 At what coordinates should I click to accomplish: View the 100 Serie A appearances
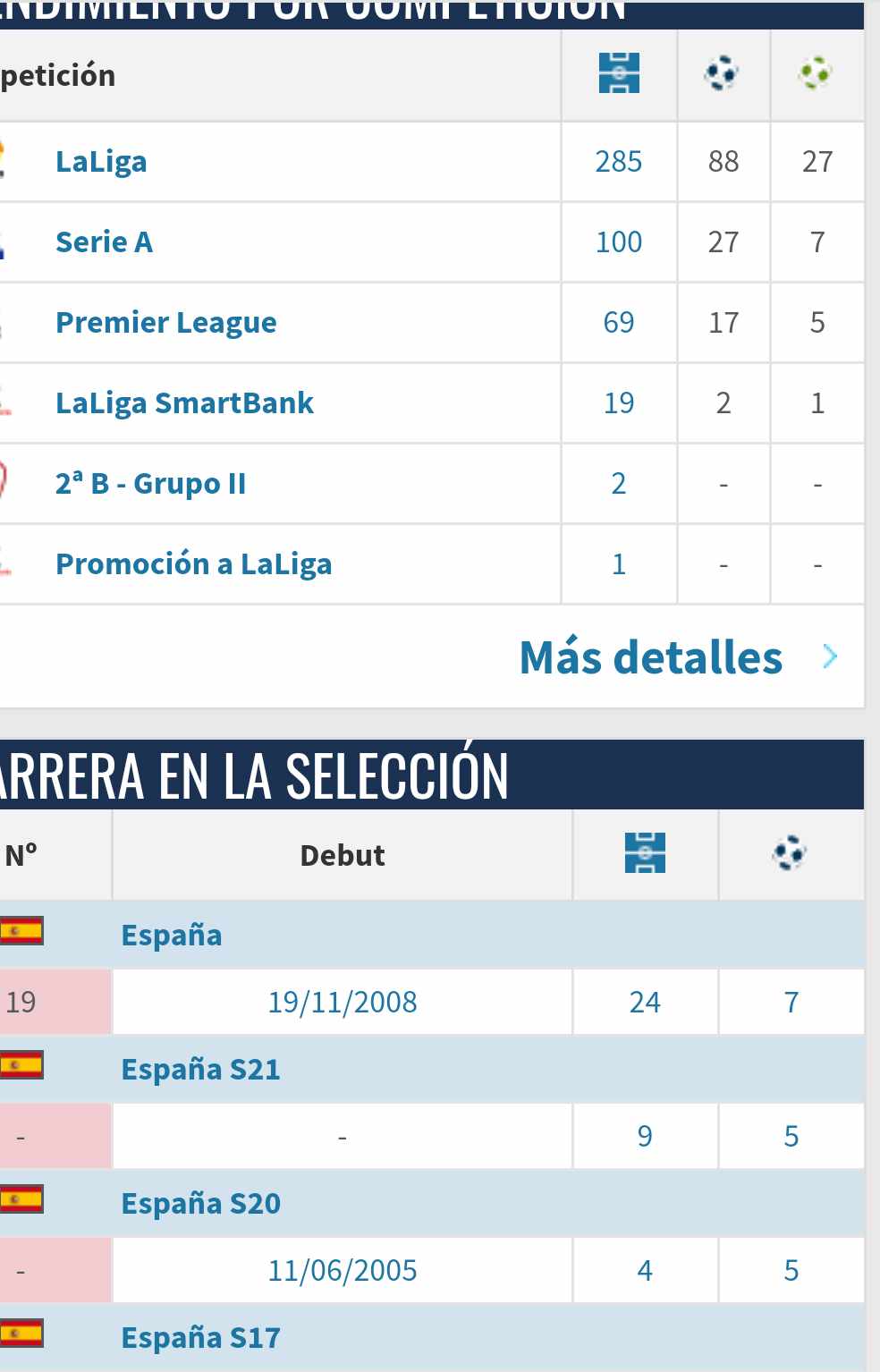pos(618,242)
